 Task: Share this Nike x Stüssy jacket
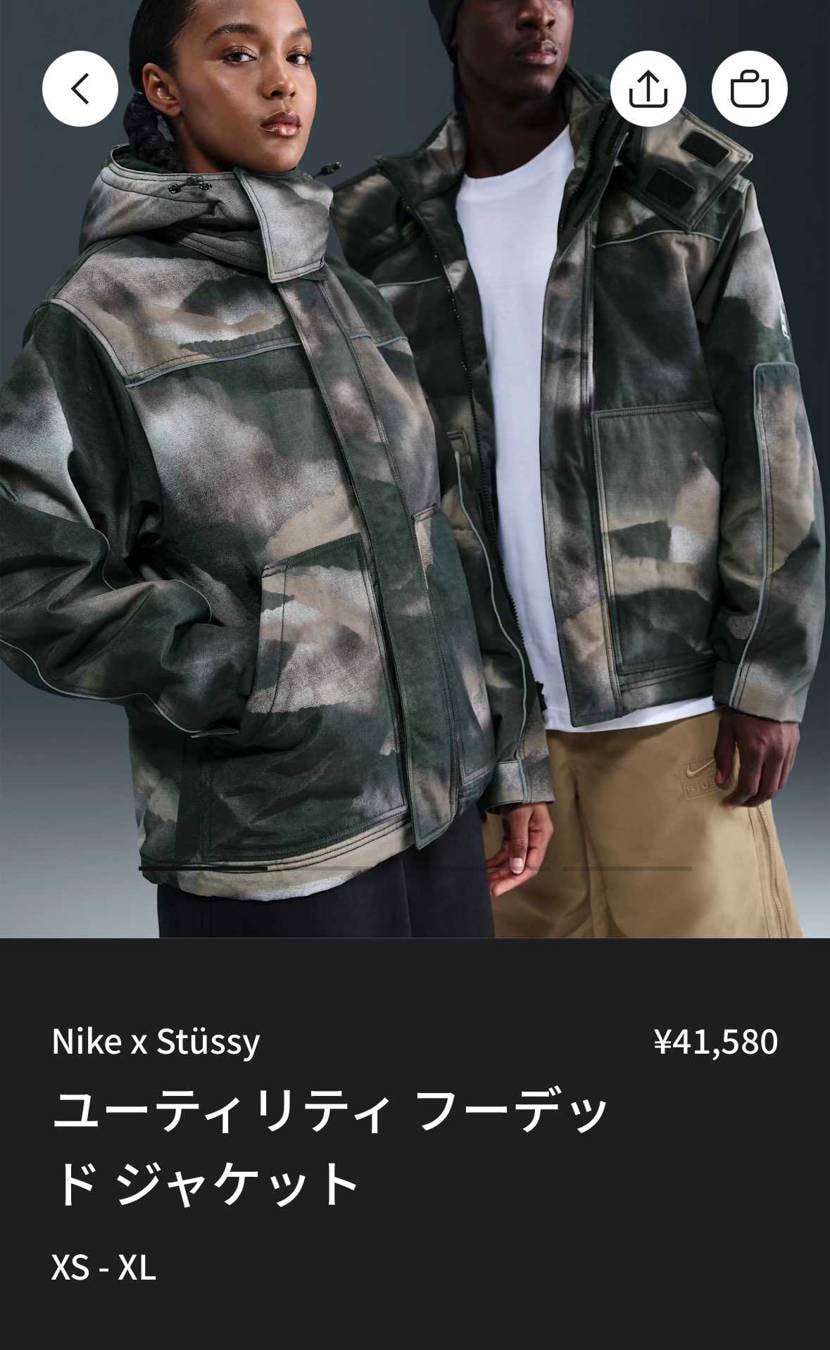point(648,89)
